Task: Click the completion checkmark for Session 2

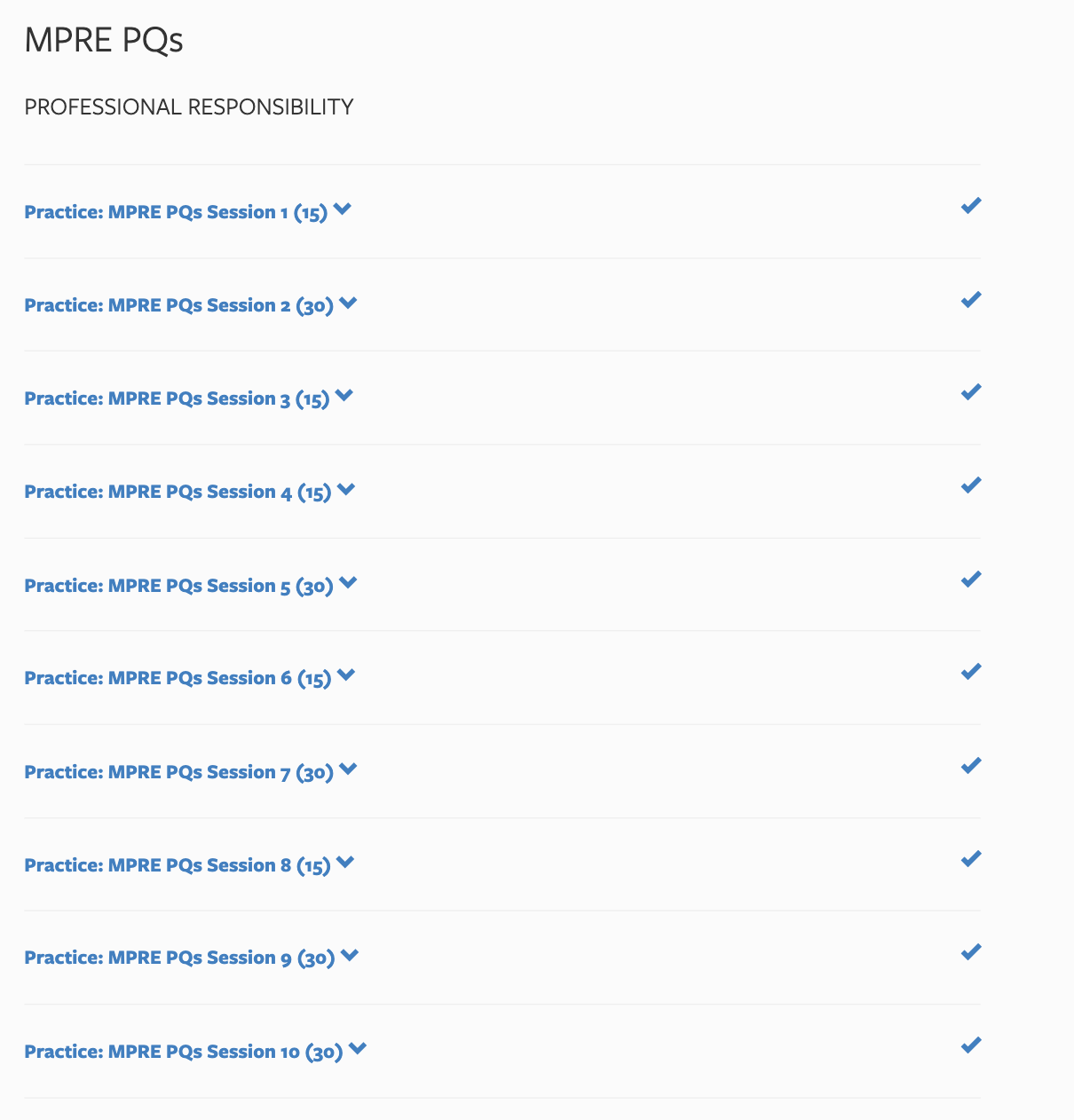Action: [x=971, y=300]
